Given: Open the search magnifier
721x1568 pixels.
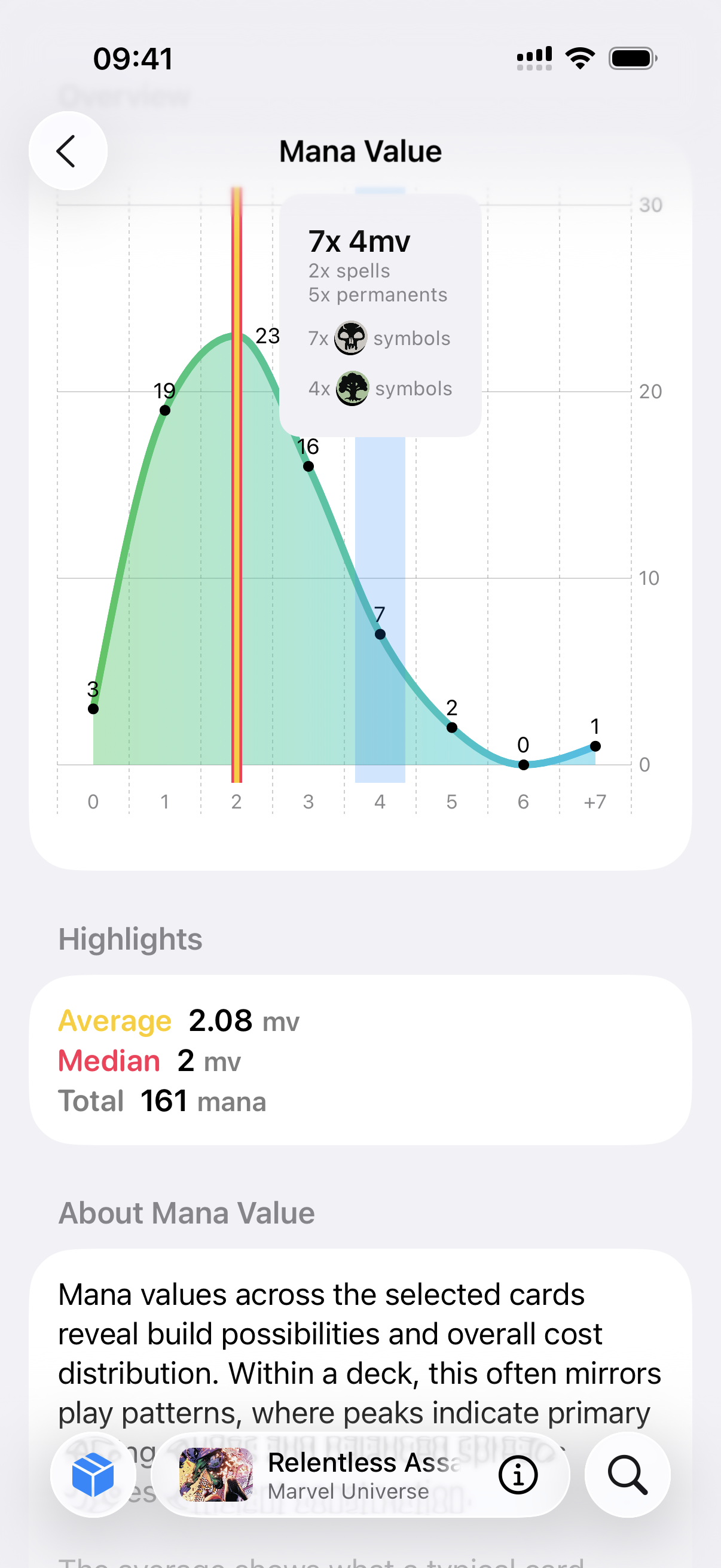Looking at the screenshot, I should point(627,1474).
